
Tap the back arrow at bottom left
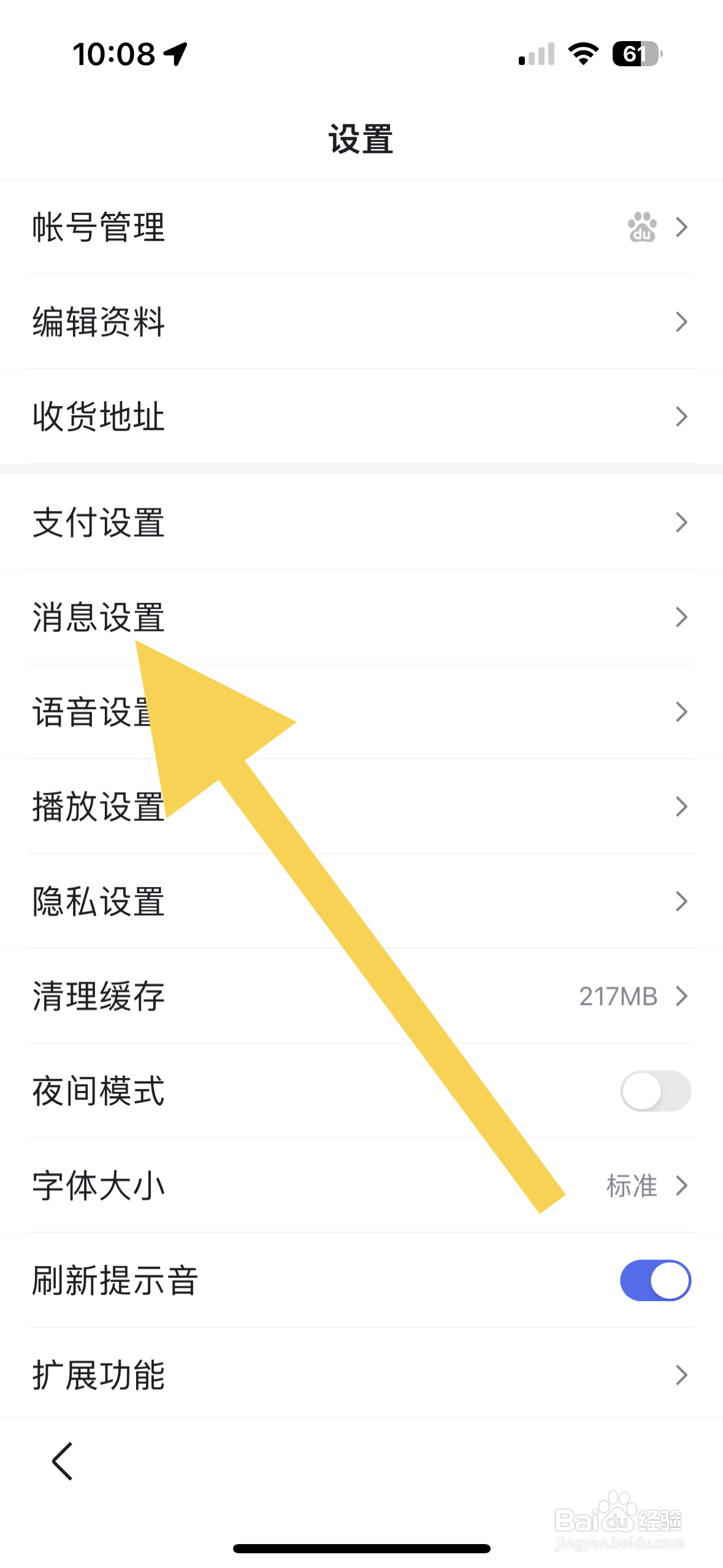point(60,1462)
